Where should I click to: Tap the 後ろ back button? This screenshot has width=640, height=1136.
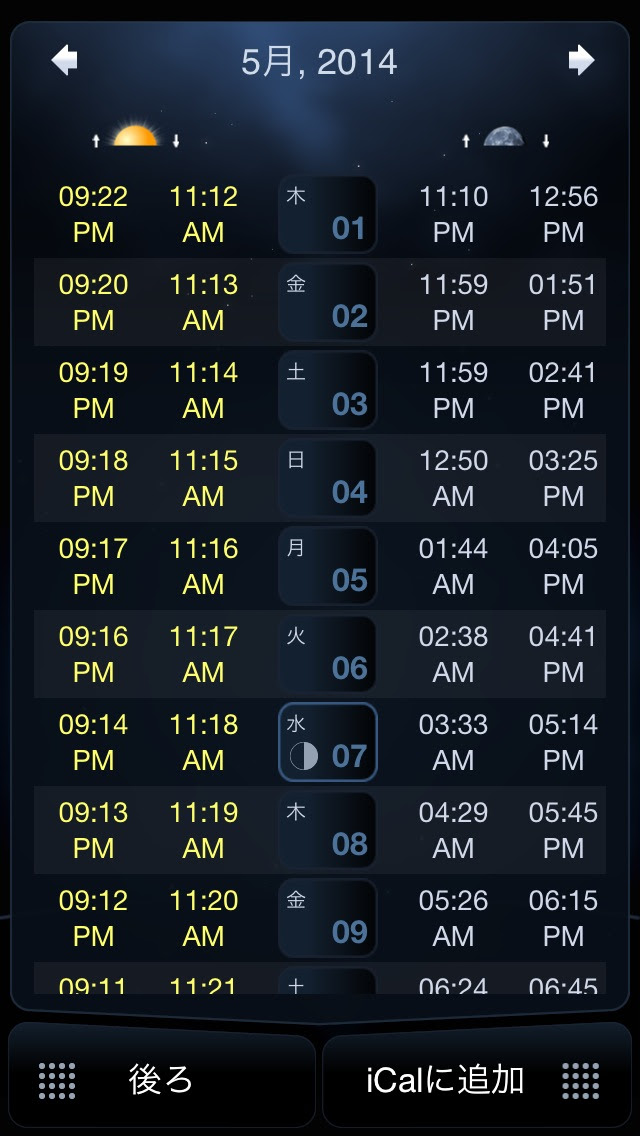160,1079
